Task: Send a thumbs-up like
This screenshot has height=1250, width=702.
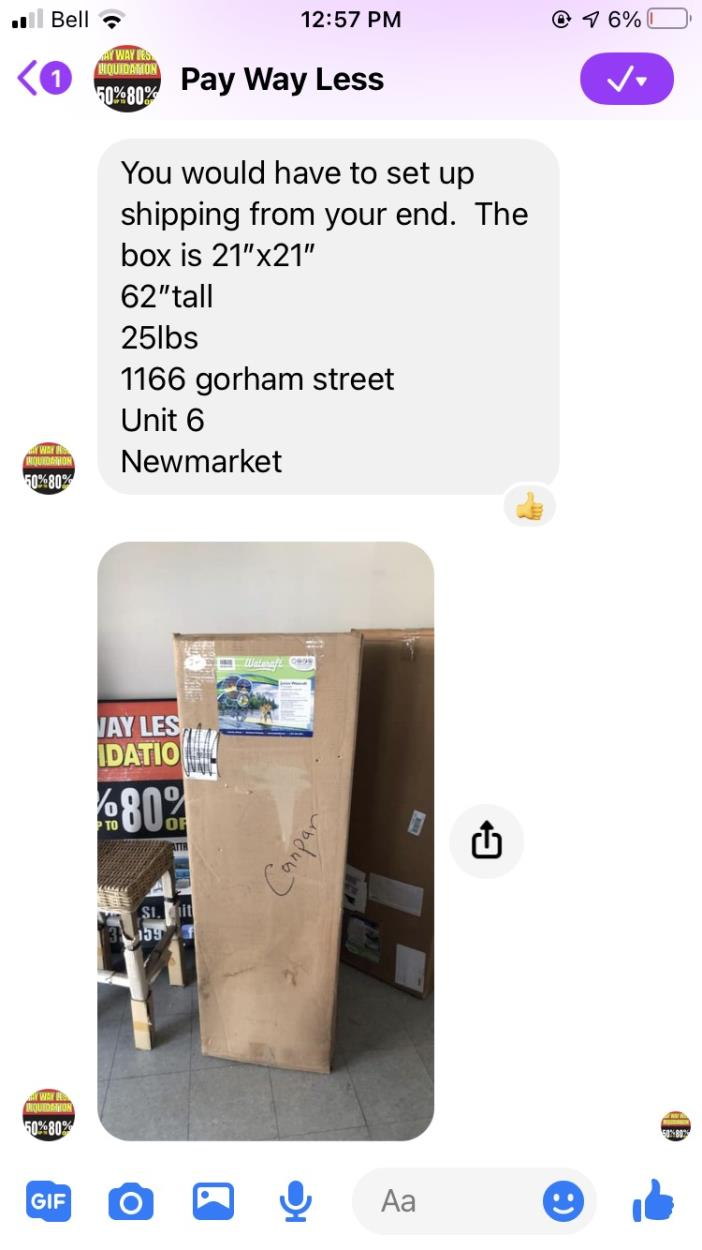Action: pyautogui.click(x=654, y=1201)
